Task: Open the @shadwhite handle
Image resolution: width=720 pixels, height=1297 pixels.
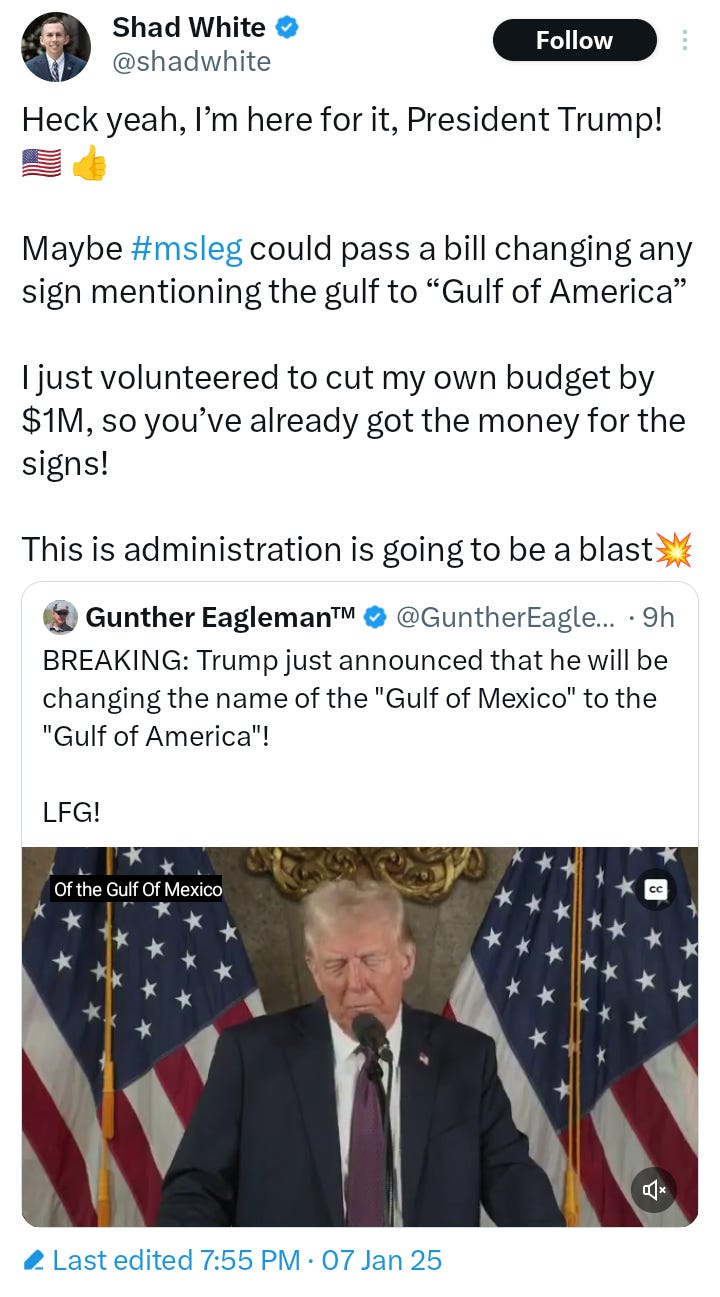Action: tap(191, 62)
